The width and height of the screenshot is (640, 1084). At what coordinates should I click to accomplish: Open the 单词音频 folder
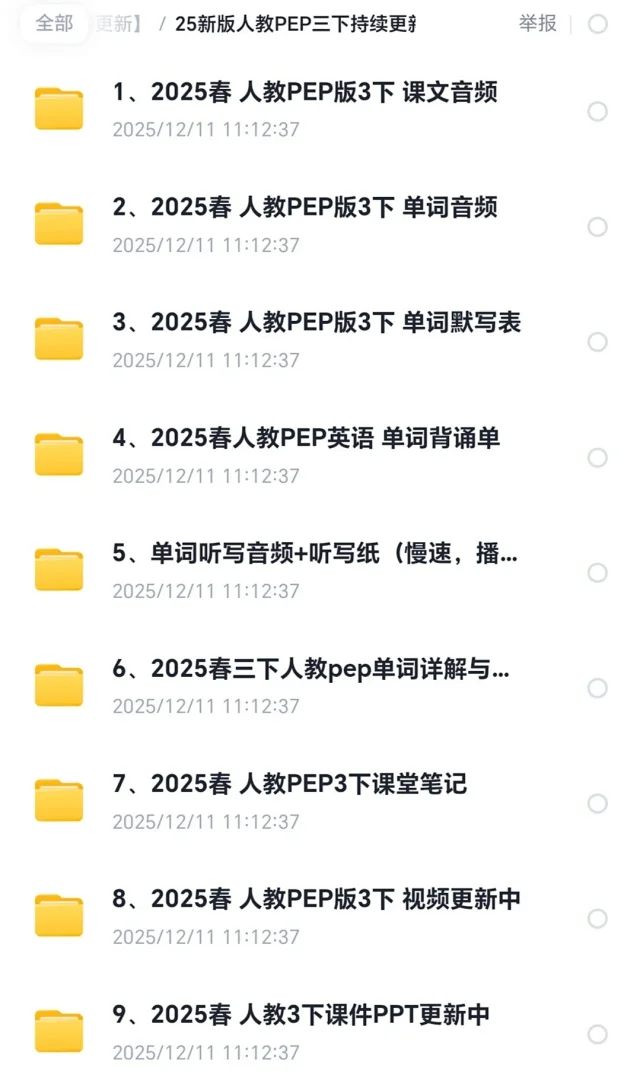tap(305, 208)
